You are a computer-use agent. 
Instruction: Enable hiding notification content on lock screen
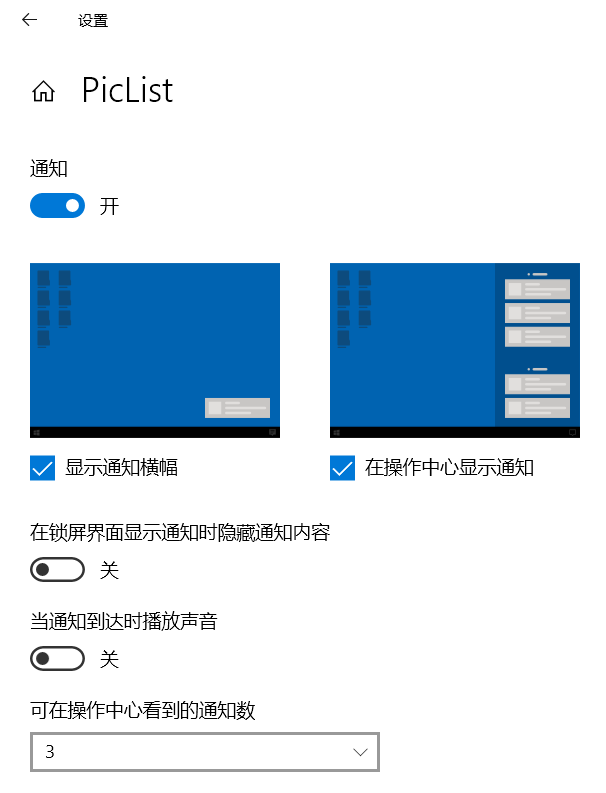click(57, 571)
